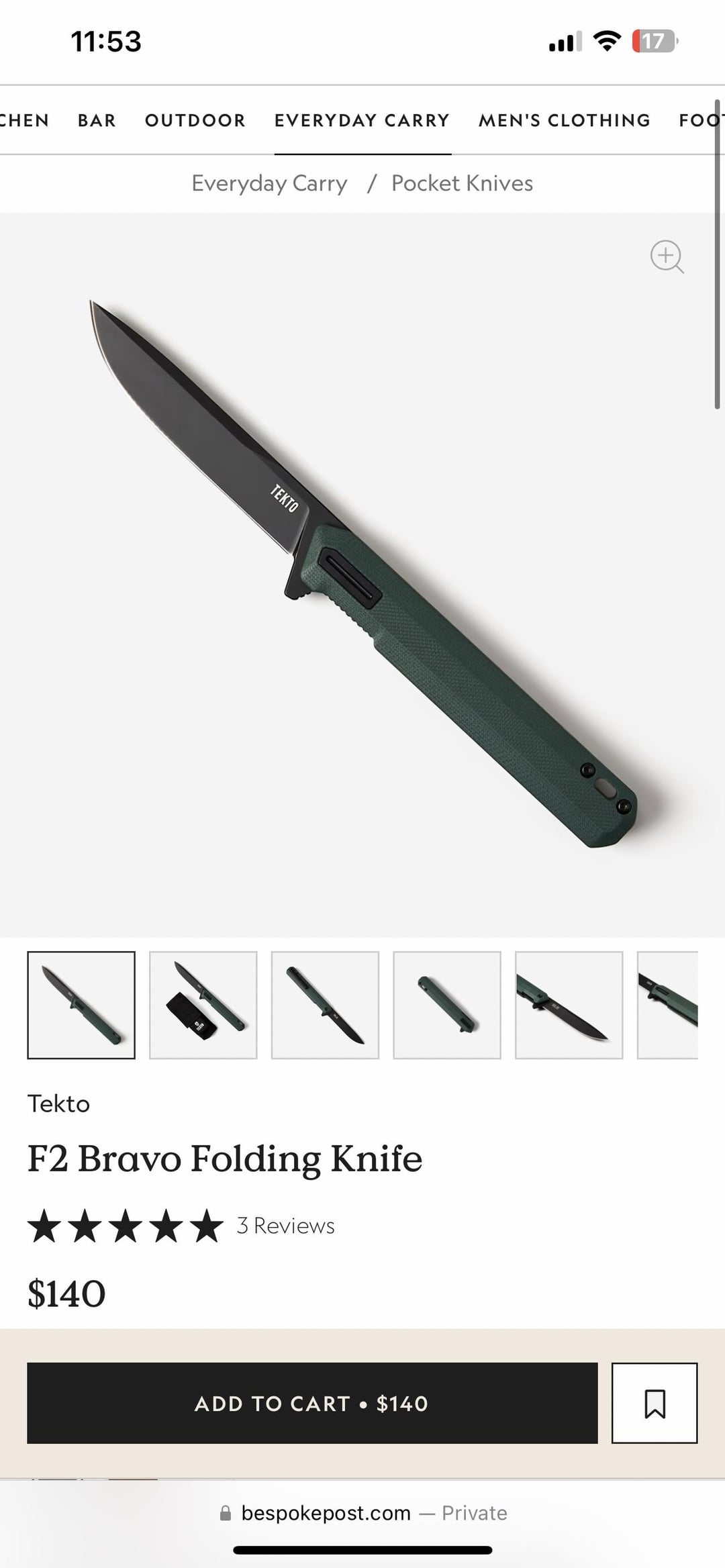View the fifth blade close-up thumbnail
The image size is (725, 1568).
(569, 1005)
